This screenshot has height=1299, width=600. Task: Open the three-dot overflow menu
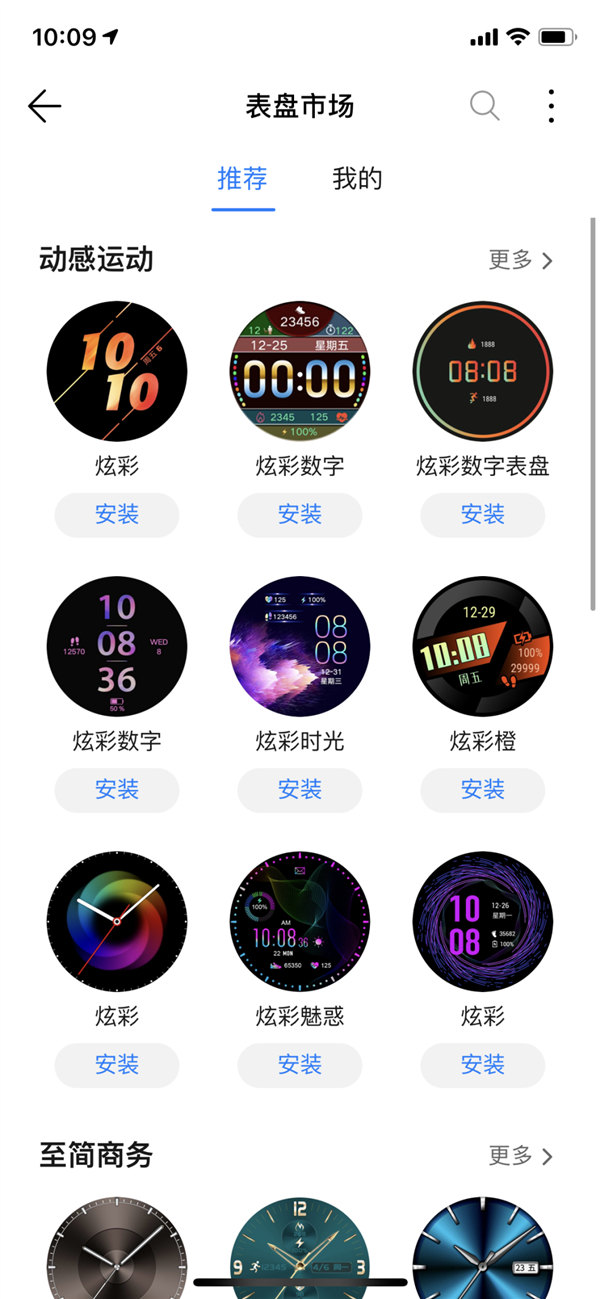[x=551, y=106]
